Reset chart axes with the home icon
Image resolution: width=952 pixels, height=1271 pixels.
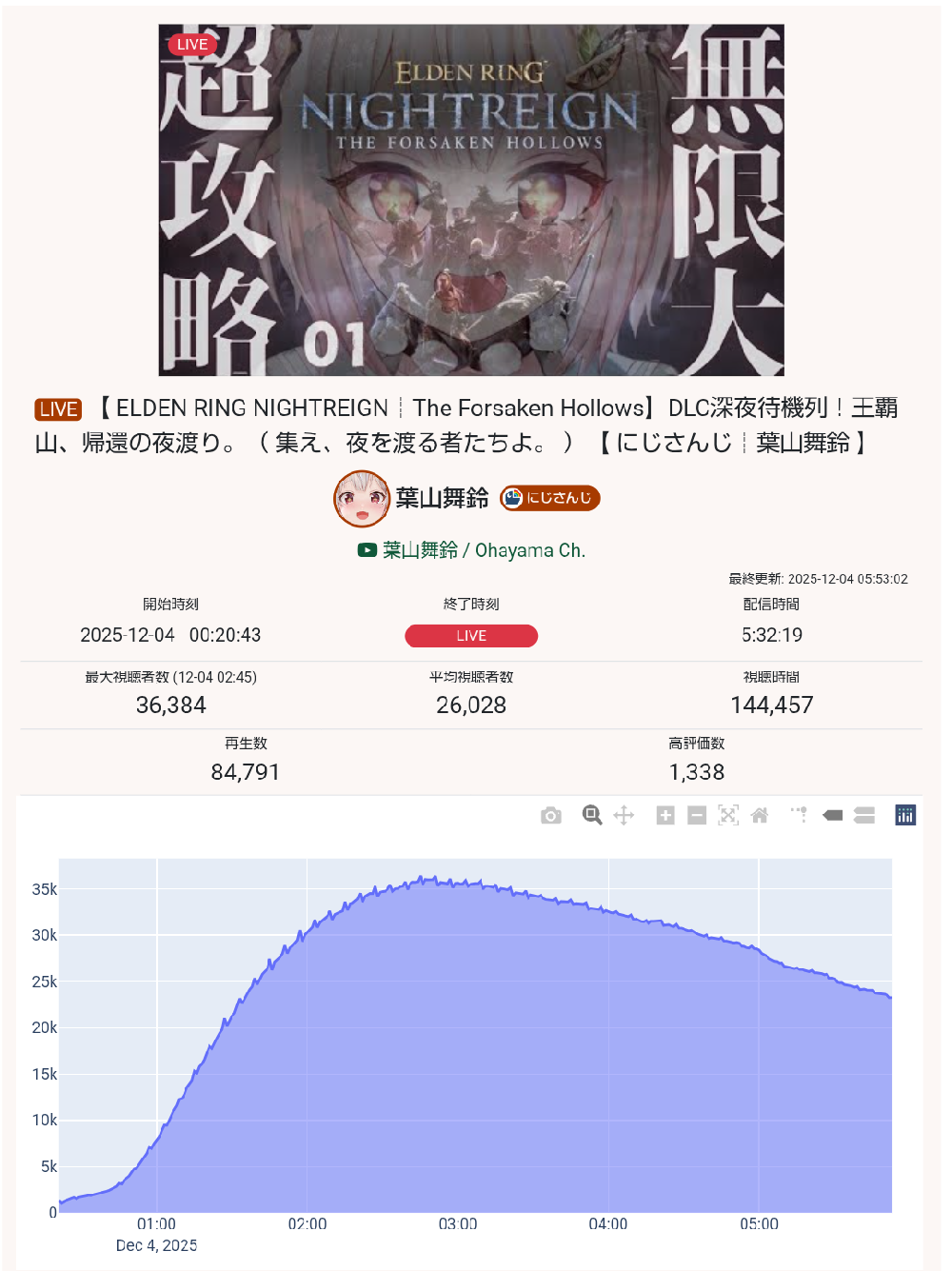click(x=760, y=816)
